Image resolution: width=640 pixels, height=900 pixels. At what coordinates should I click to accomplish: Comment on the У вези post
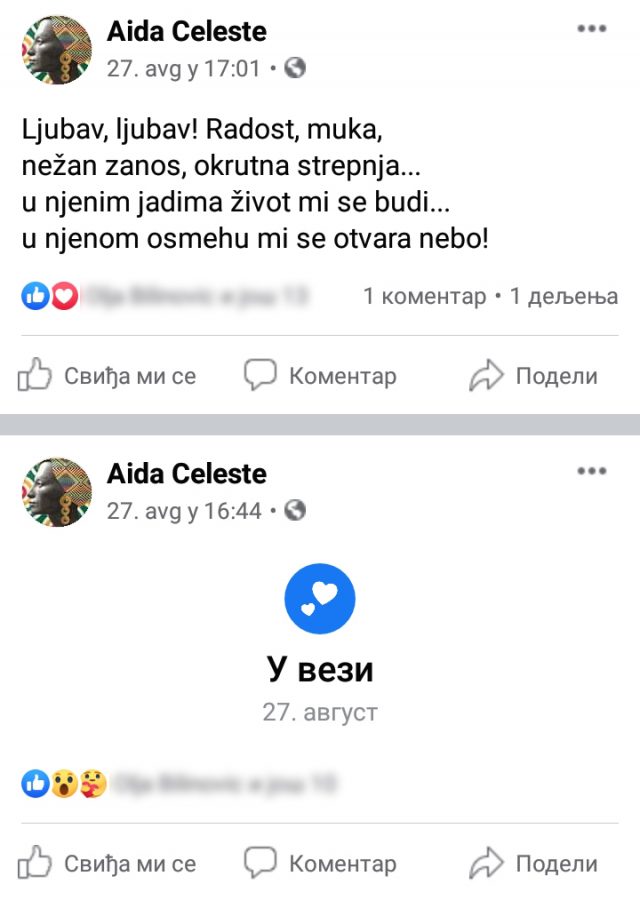321,862
